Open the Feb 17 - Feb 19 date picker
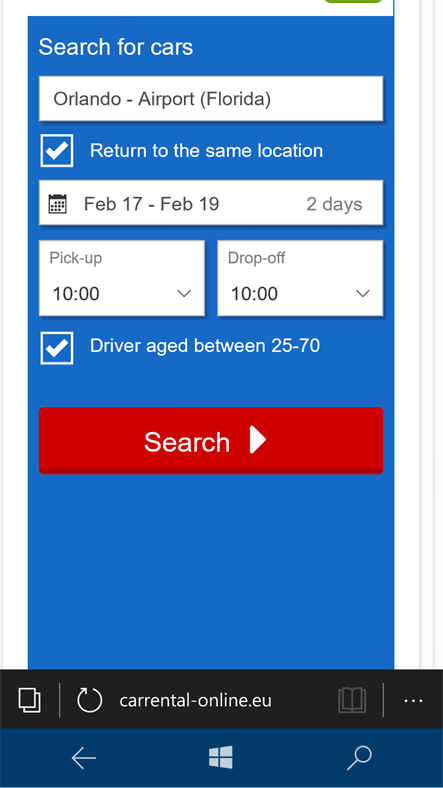Screen dimensions: 443x788 [x=211, y=203]
